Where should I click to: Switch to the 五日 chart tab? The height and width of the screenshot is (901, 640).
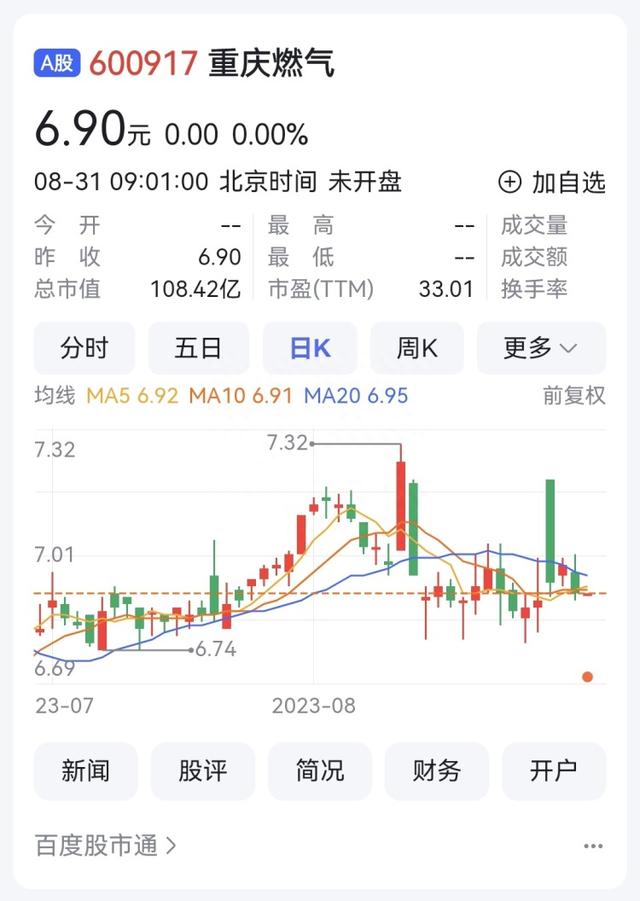click(x=198, y=348)
